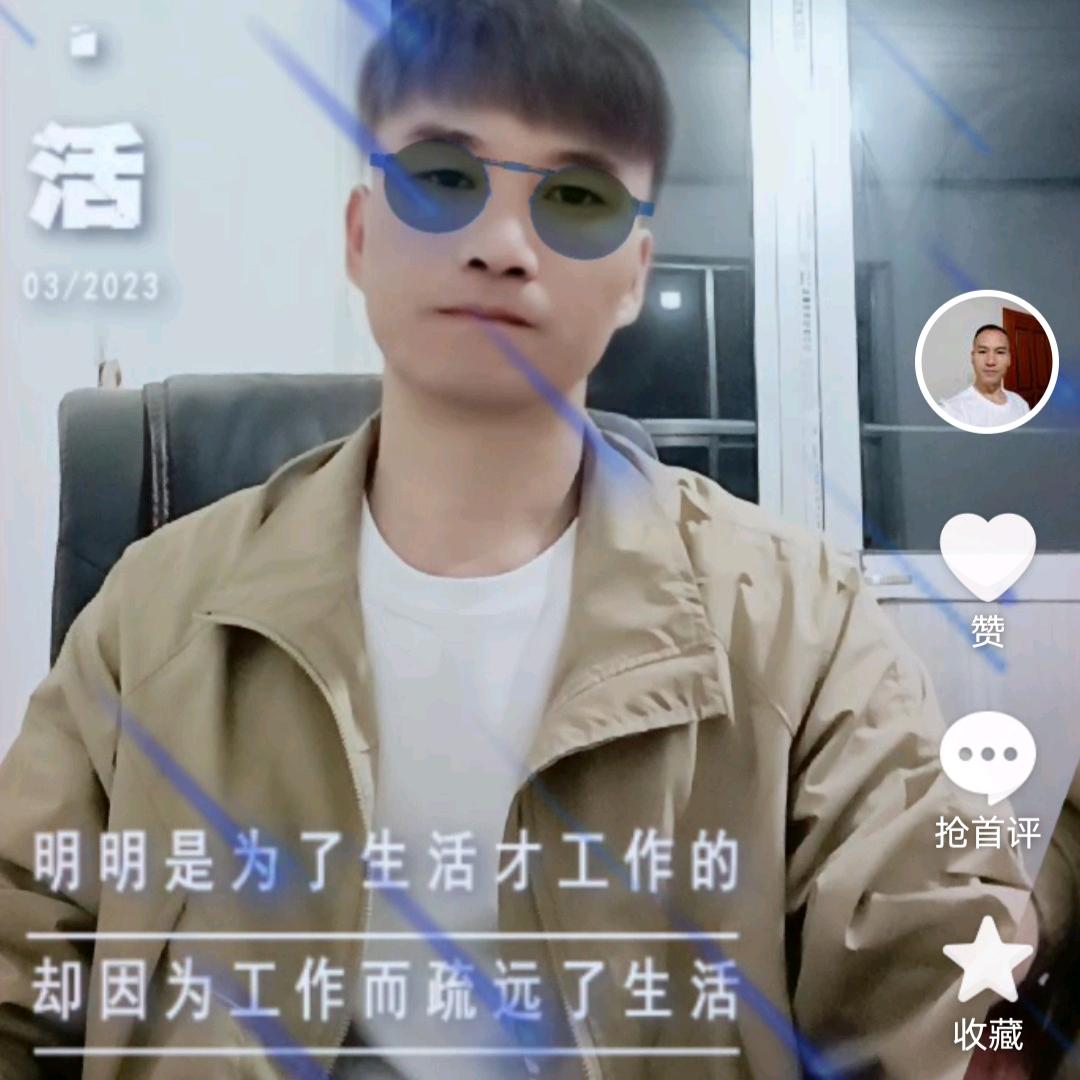
Task: Like this video with the heart
Action: [x=987, y=556]
